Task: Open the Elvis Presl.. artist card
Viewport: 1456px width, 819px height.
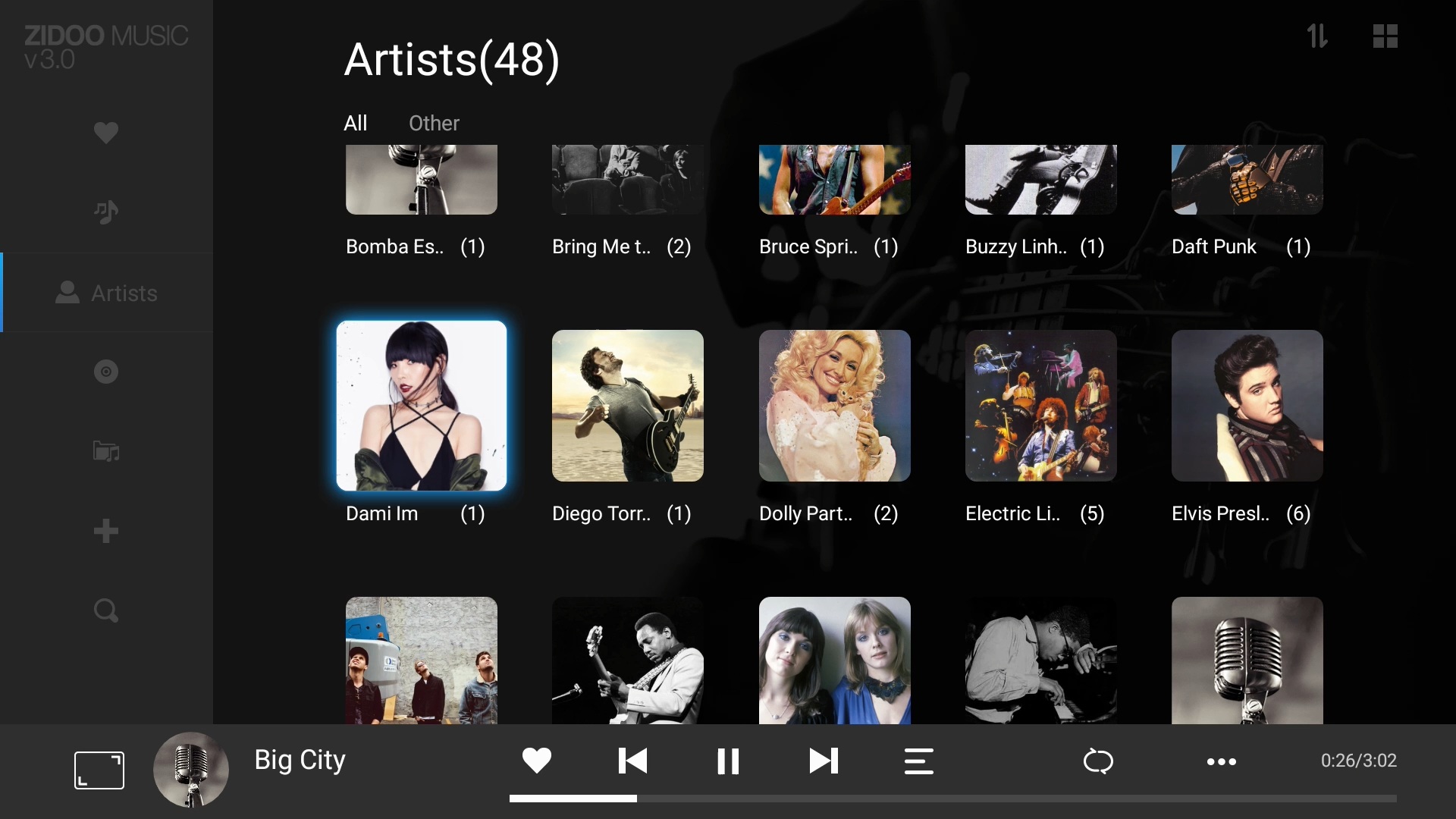Action: coord(1247,406)
